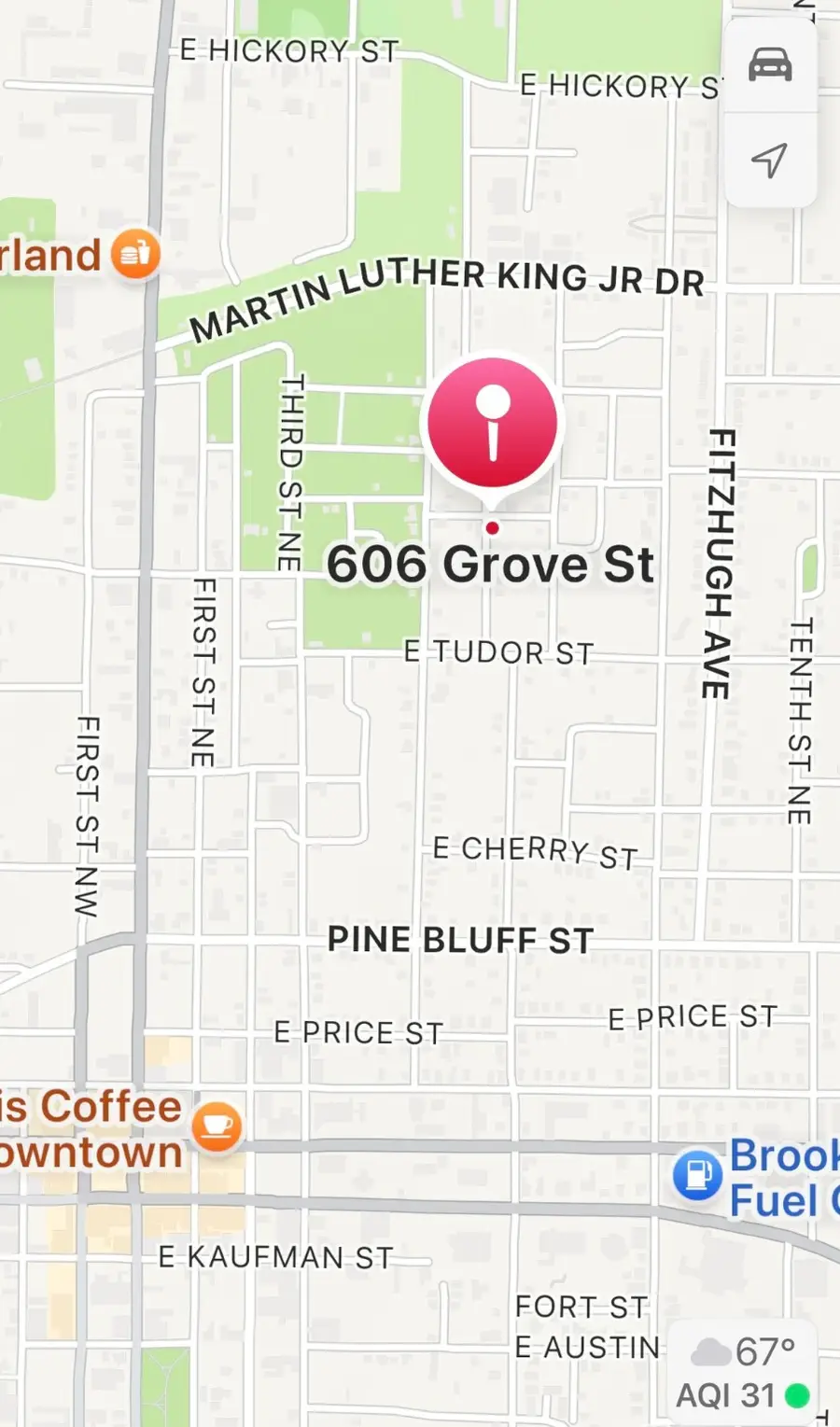Tap the blue fuel station marker

pos(697,1175)
